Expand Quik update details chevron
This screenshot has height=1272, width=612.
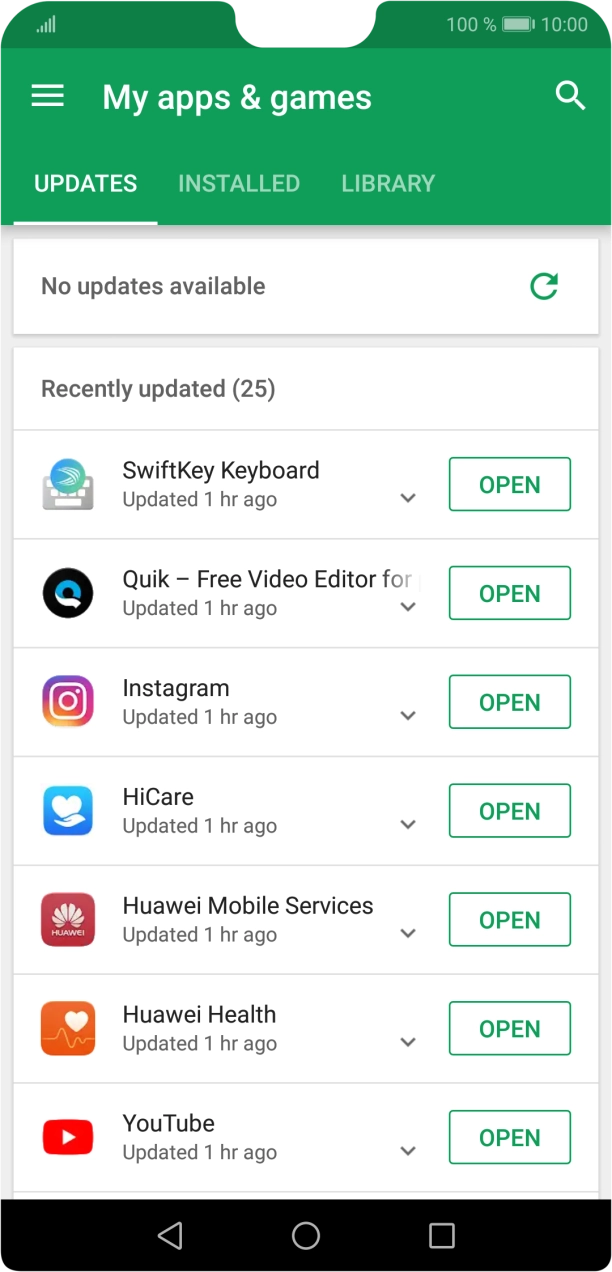pyautogui.click(x=408, y=607)
